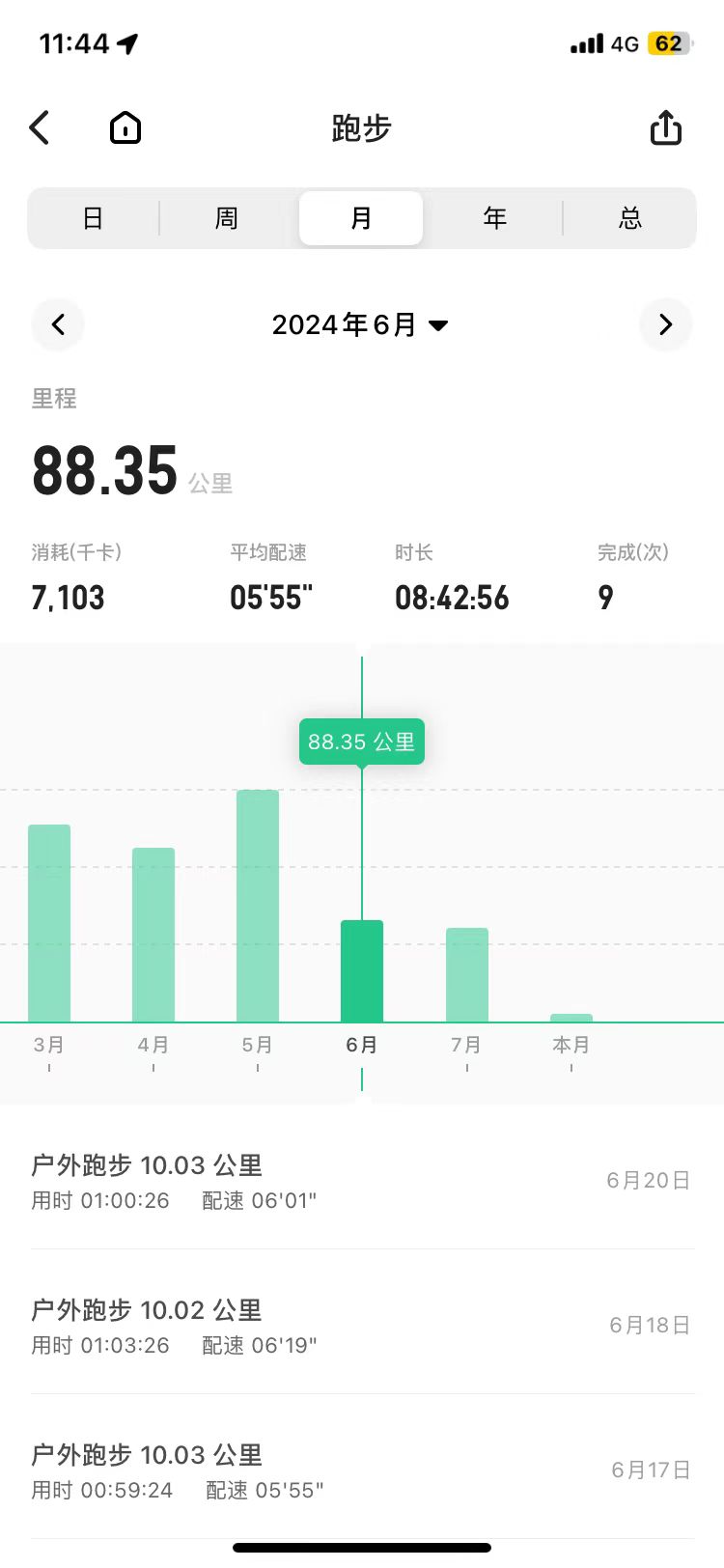The width and height of the screenshot is (724, 1568).
Task: Switch to the 周 tab
Action: tap(226, 218)
